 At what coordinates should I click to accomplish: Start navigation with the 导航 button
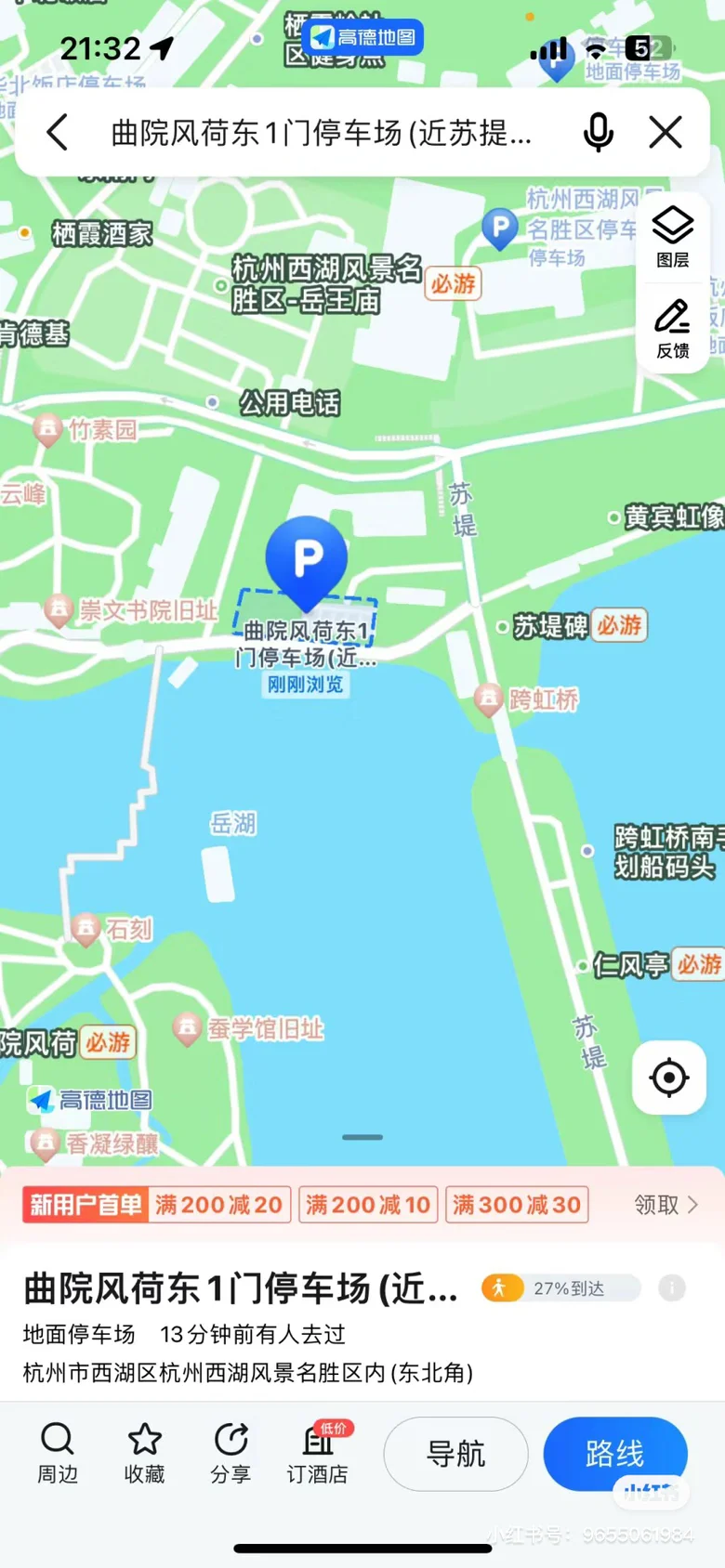[x=455, y=1454]
